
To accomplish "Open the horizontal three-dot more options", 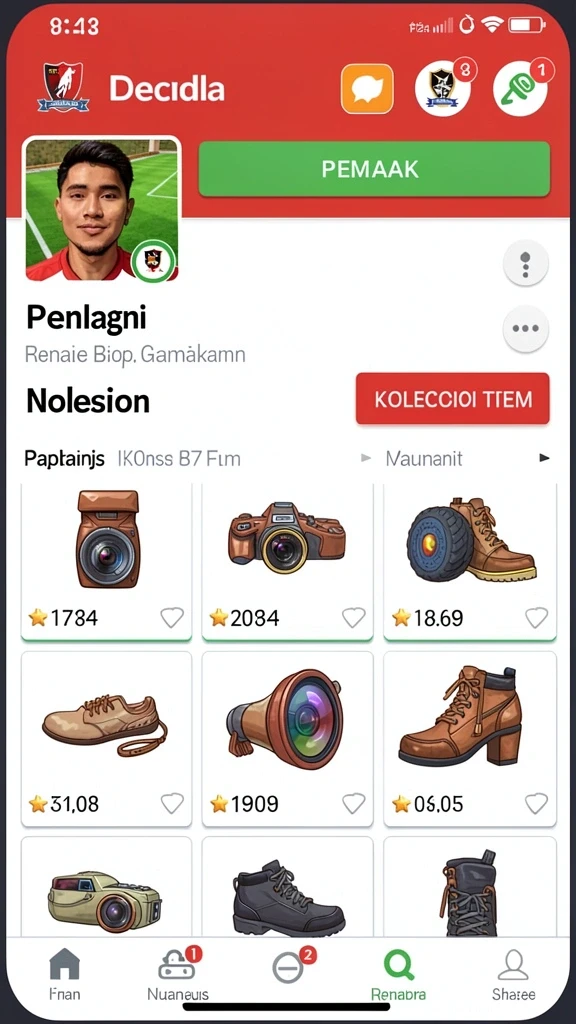I will [x=526, y=328].
